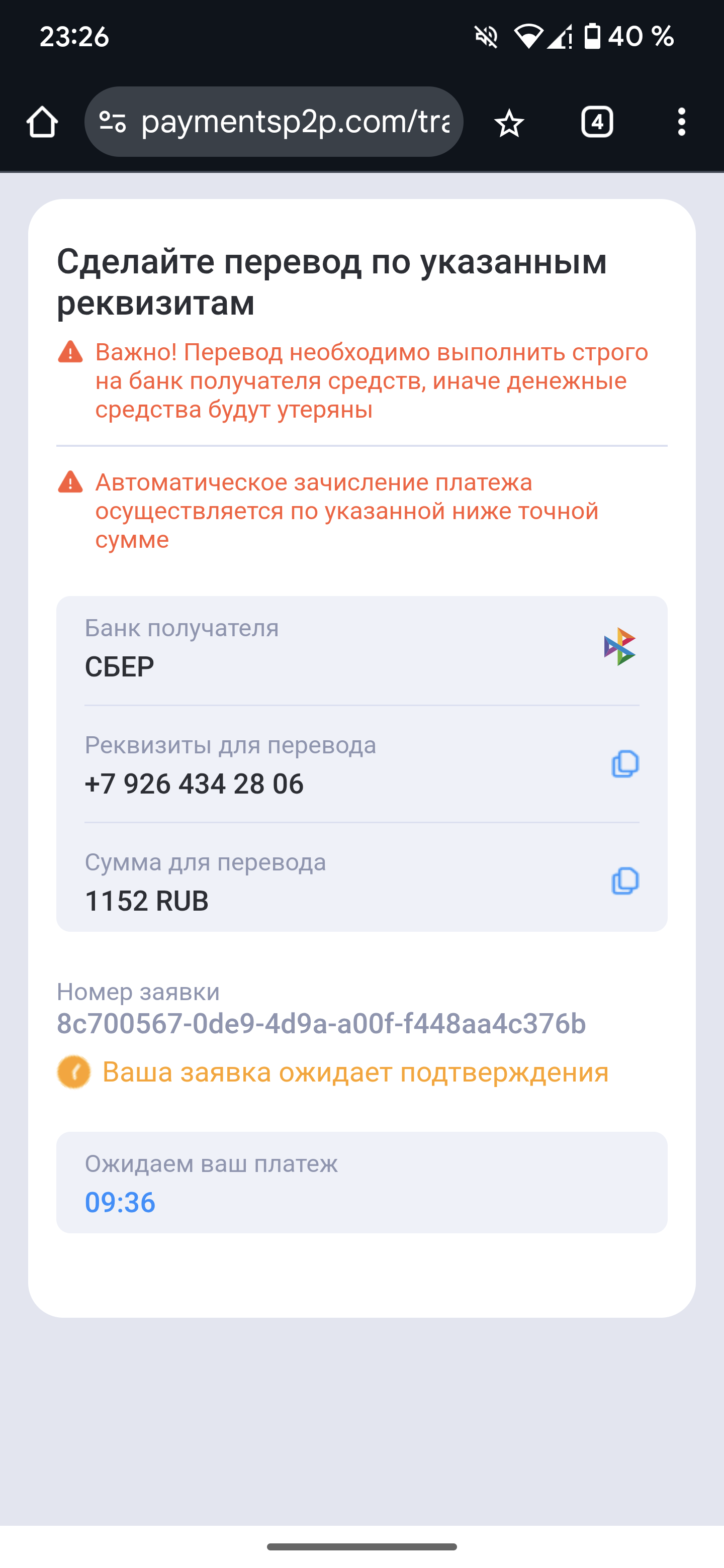Open the tab switcher showing 4 tabs
Image resolution: width=724 pixels, height=1568 pixels.
pyautogui.click(x=597, y=122)
